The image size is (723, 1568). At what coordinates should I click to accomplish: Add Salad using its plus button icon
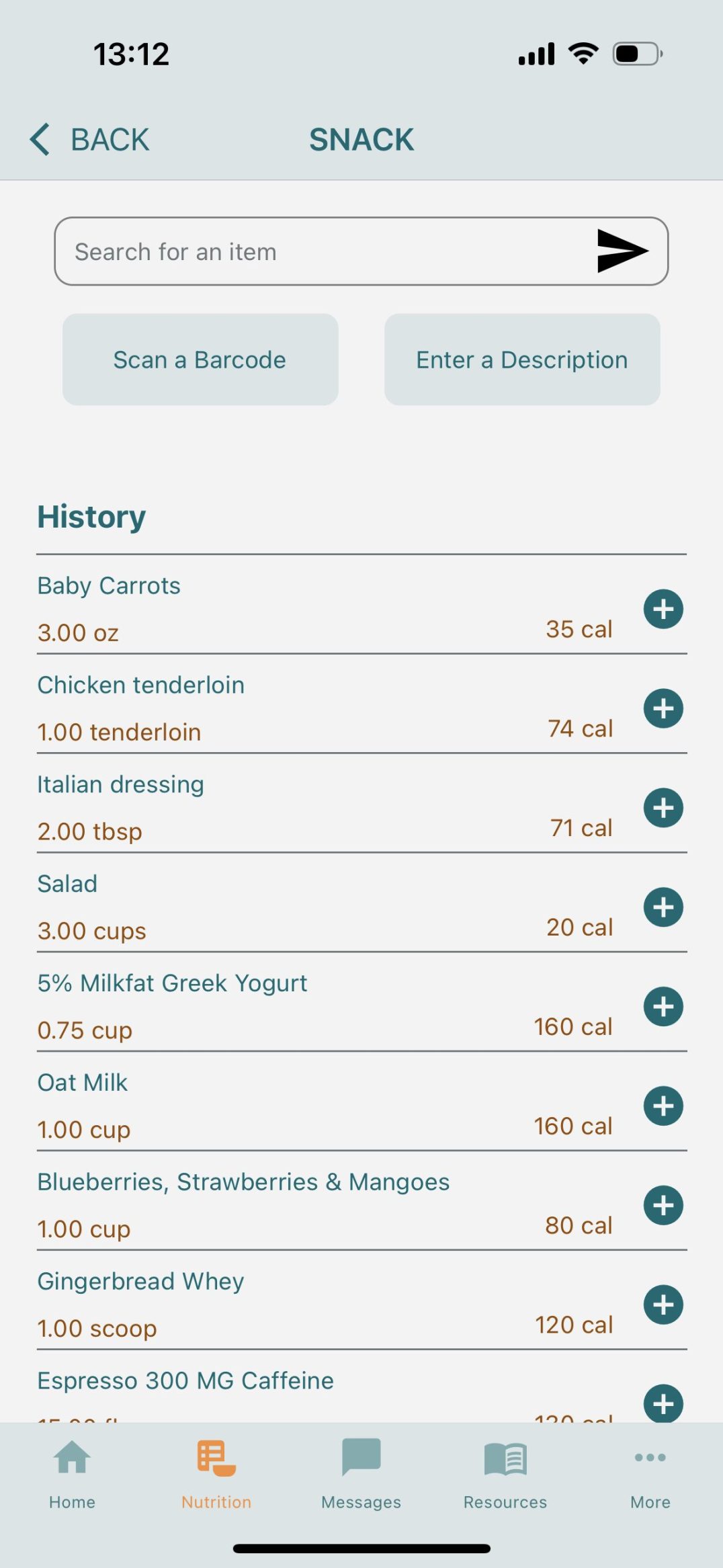pyautogui.click(x=663, y=907)
